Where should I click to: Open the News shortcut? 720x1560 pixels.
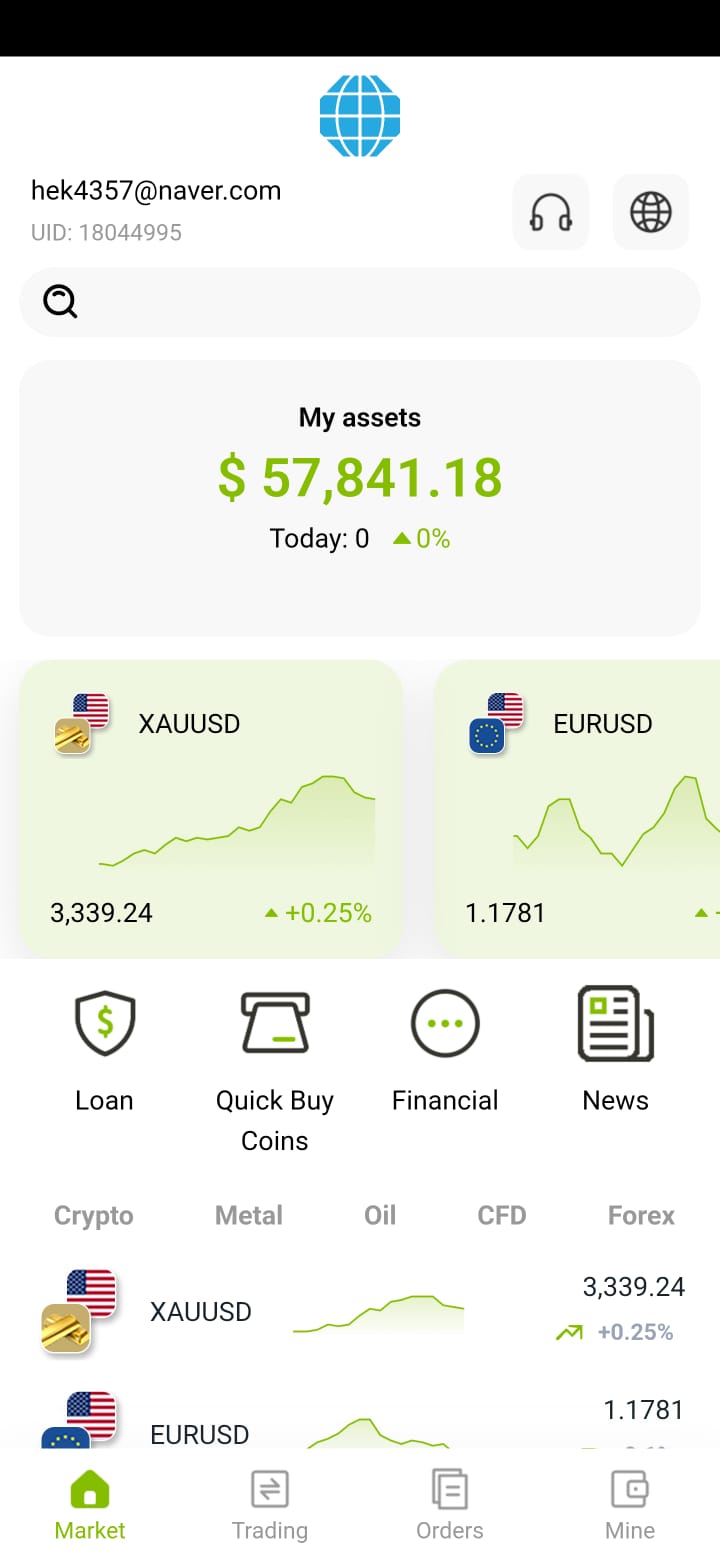(x=616, y=1051)
